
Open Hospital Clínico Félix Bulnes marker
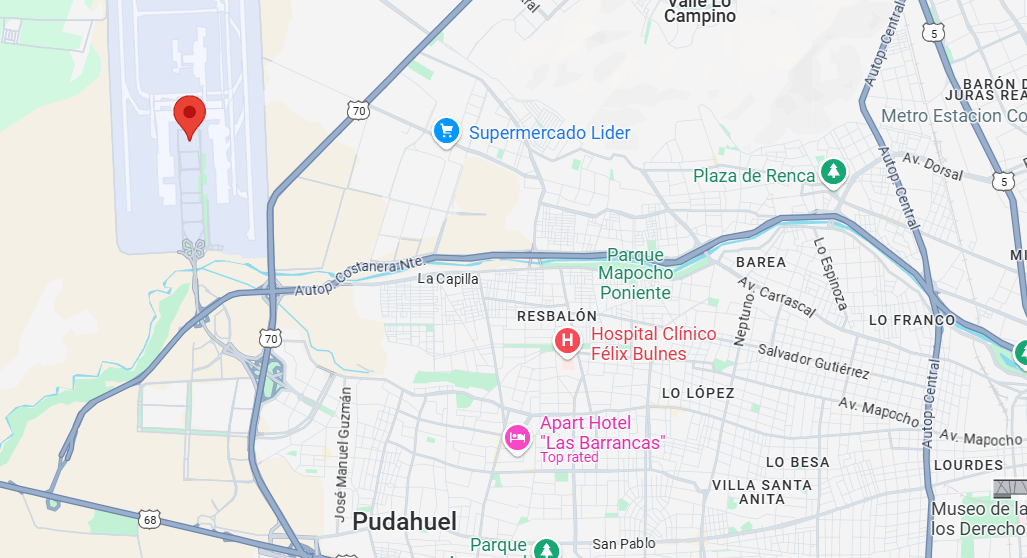click(x=567, y=341)
